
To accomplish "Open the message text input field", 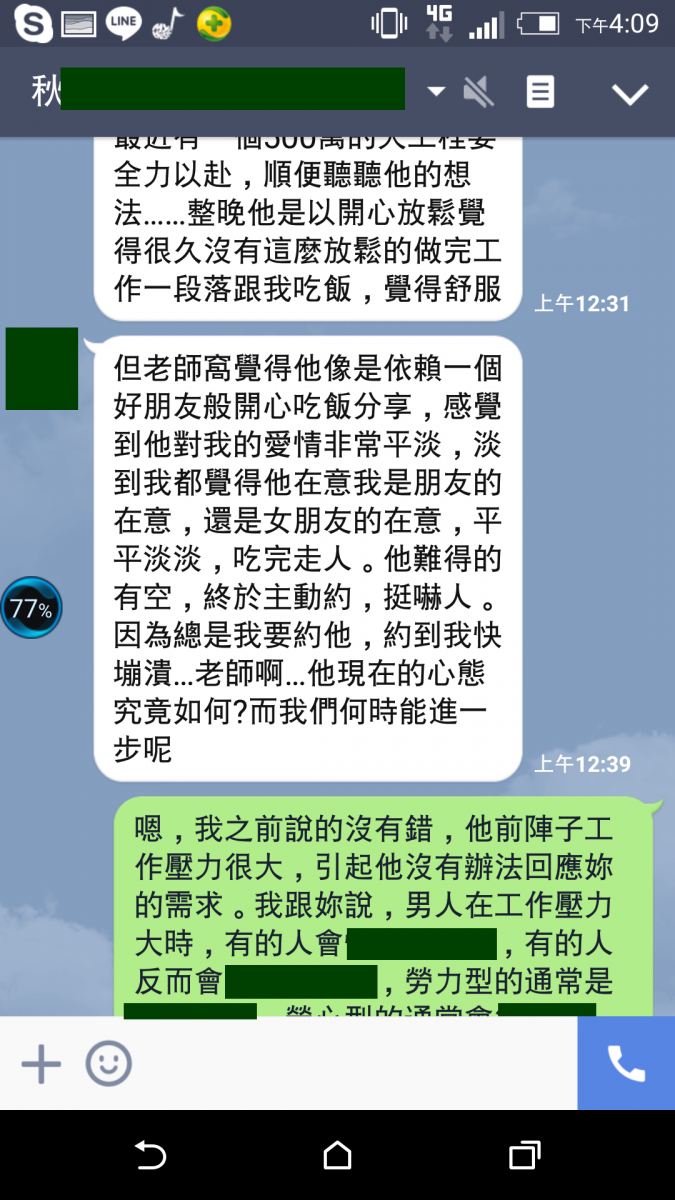I will pyautogui.click(x=350, y=1065).
